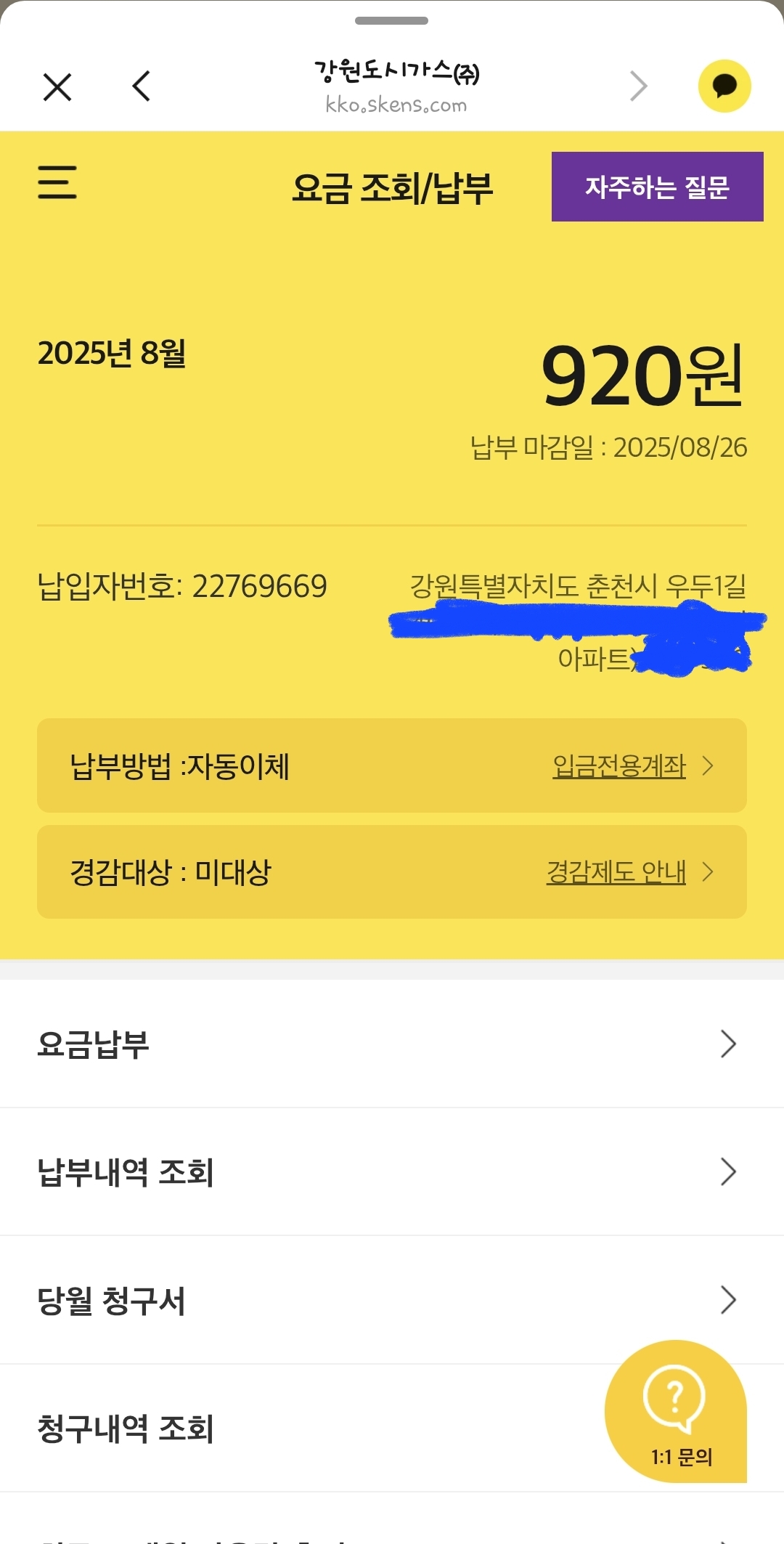784x1544 pixels.
Task: Go back to the previous page
Action: 142,86
